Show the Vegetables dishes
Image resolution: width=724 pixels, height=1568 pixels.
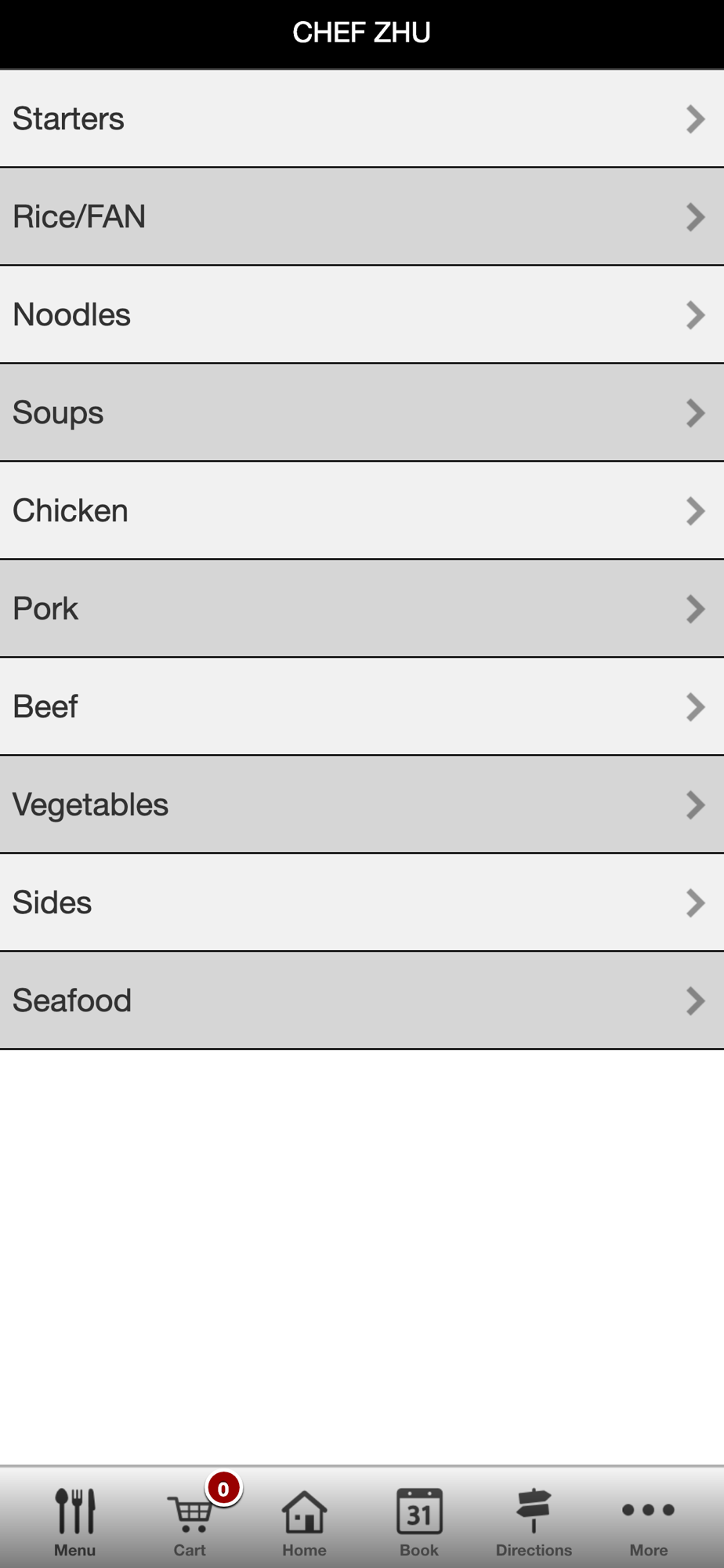[362, 804]
